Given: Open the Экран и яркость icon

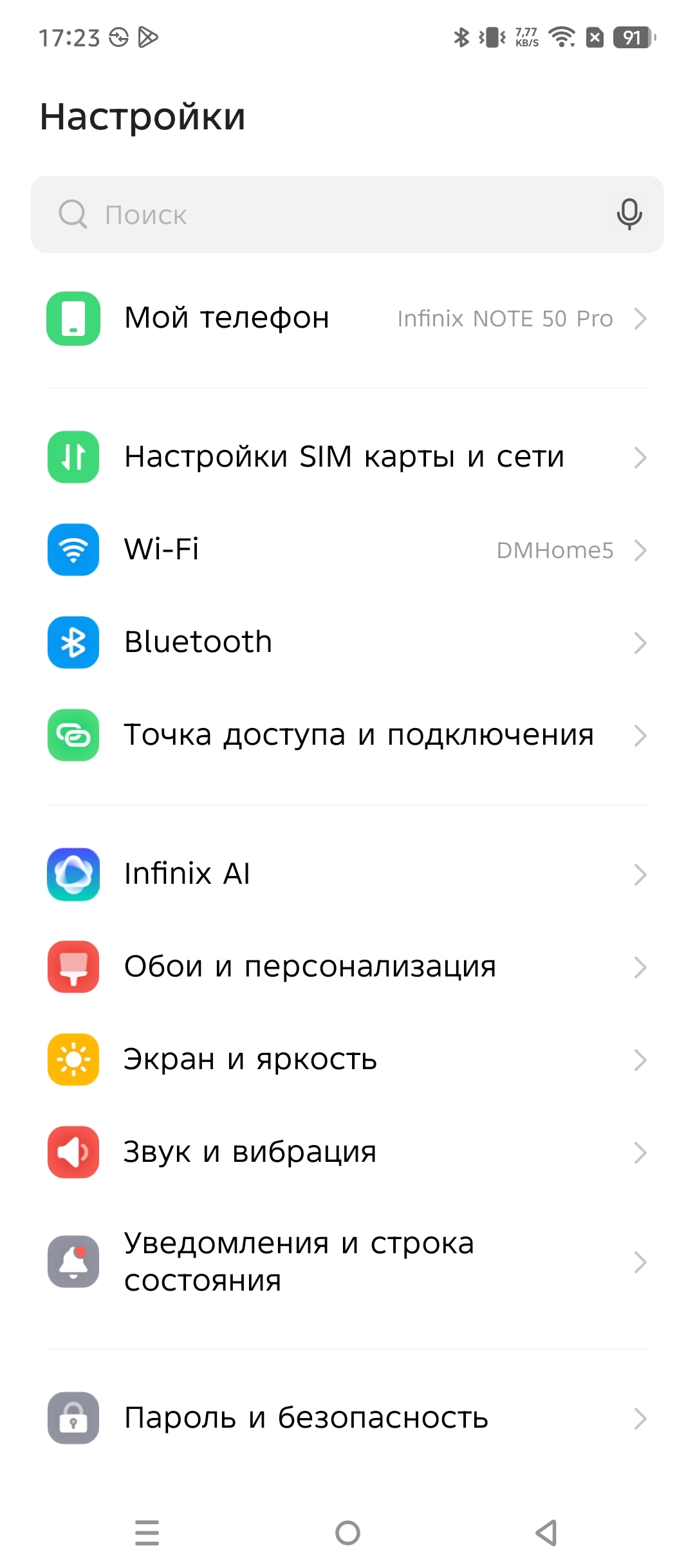Looking at the screenshot, I should coord(72,1059).
